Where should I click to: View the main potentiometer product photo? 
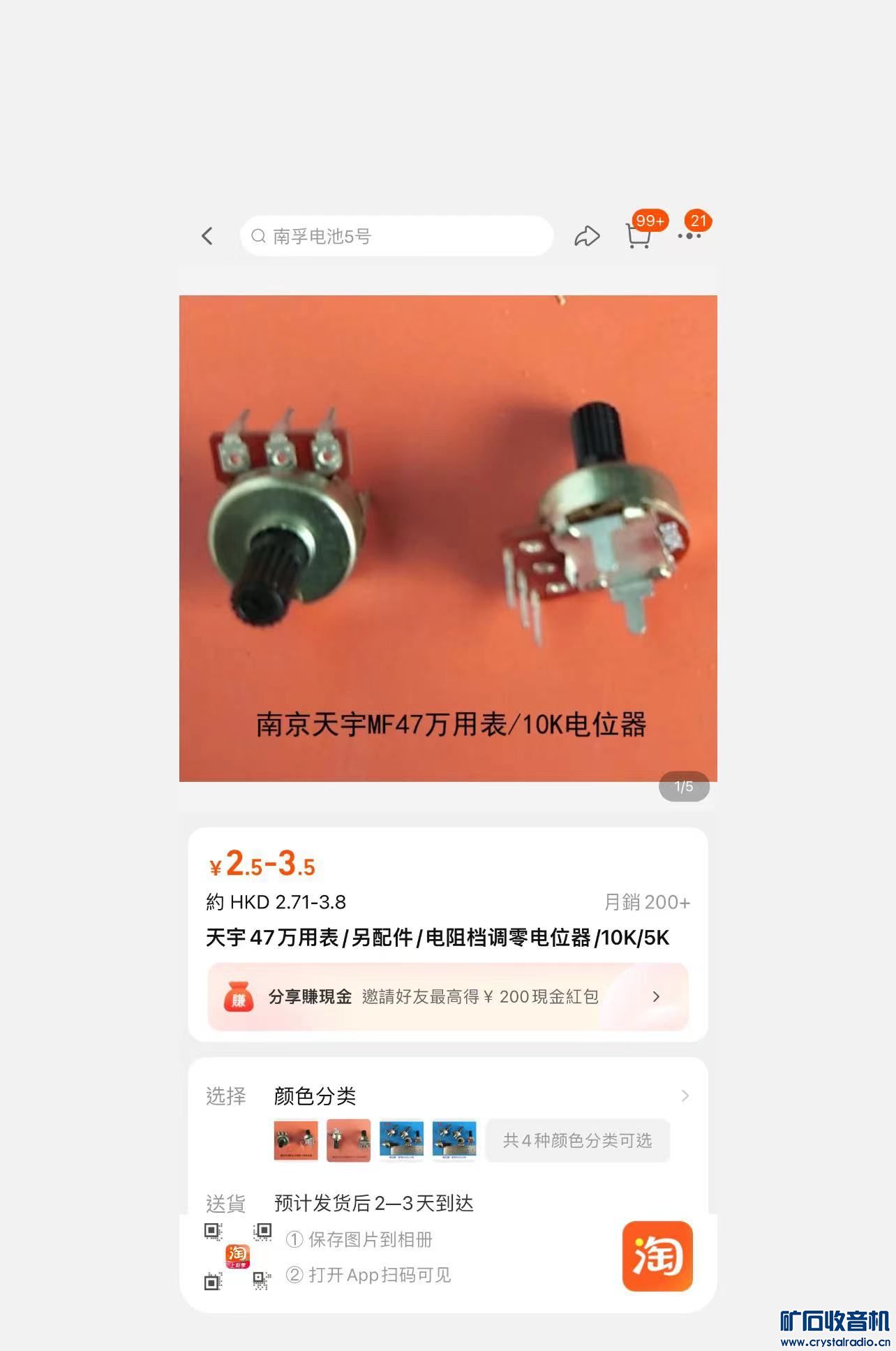click(448, 538)
